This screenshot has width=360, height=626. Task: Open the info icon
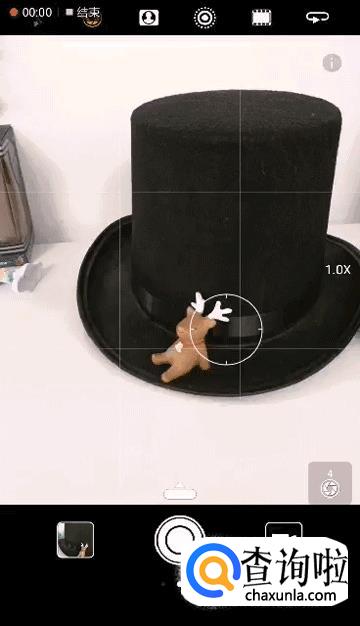click(332, 63)
